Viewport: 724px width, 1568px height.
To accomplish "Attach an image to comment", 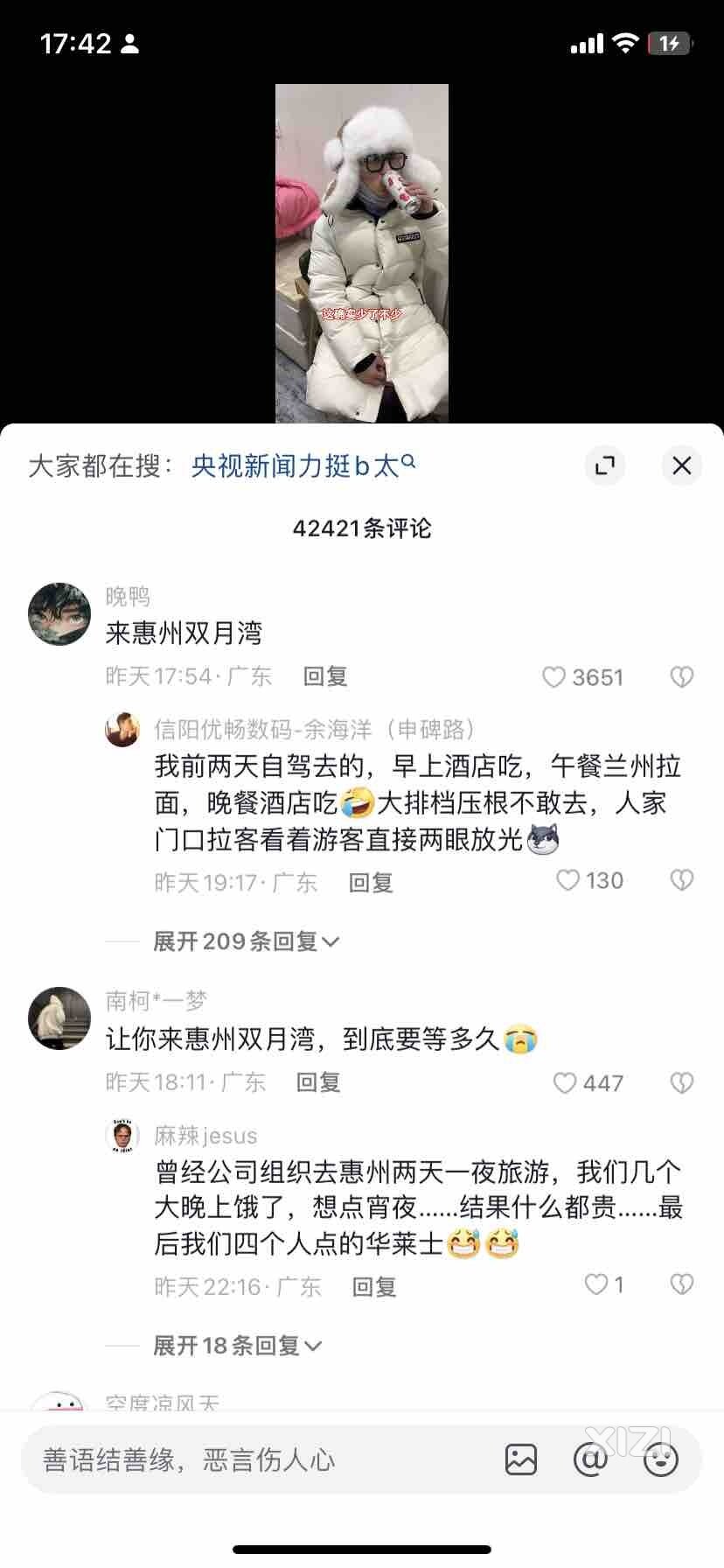I will 521,1459.
